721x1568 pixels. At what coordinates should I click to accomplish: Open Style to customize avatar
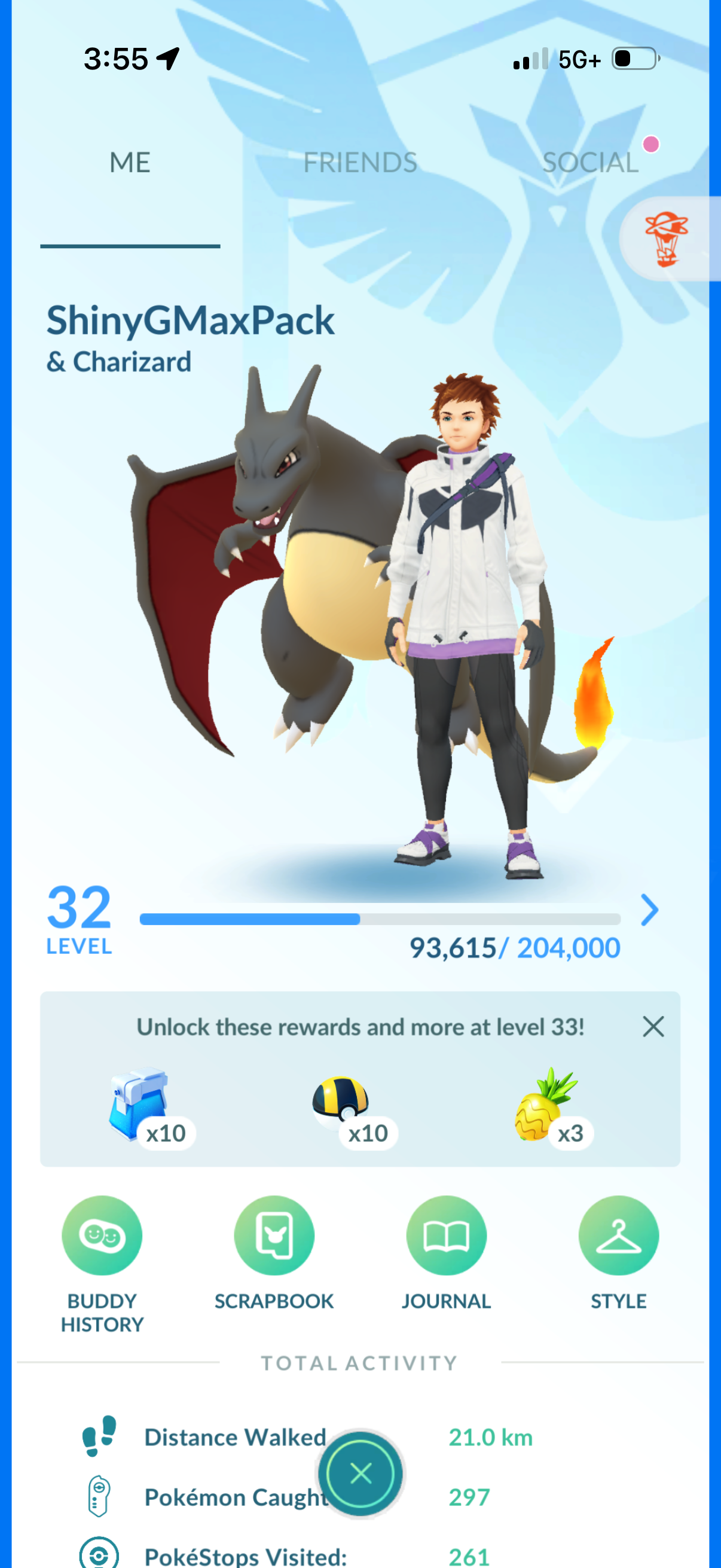pyautogui.click(x=618, y=1236)
